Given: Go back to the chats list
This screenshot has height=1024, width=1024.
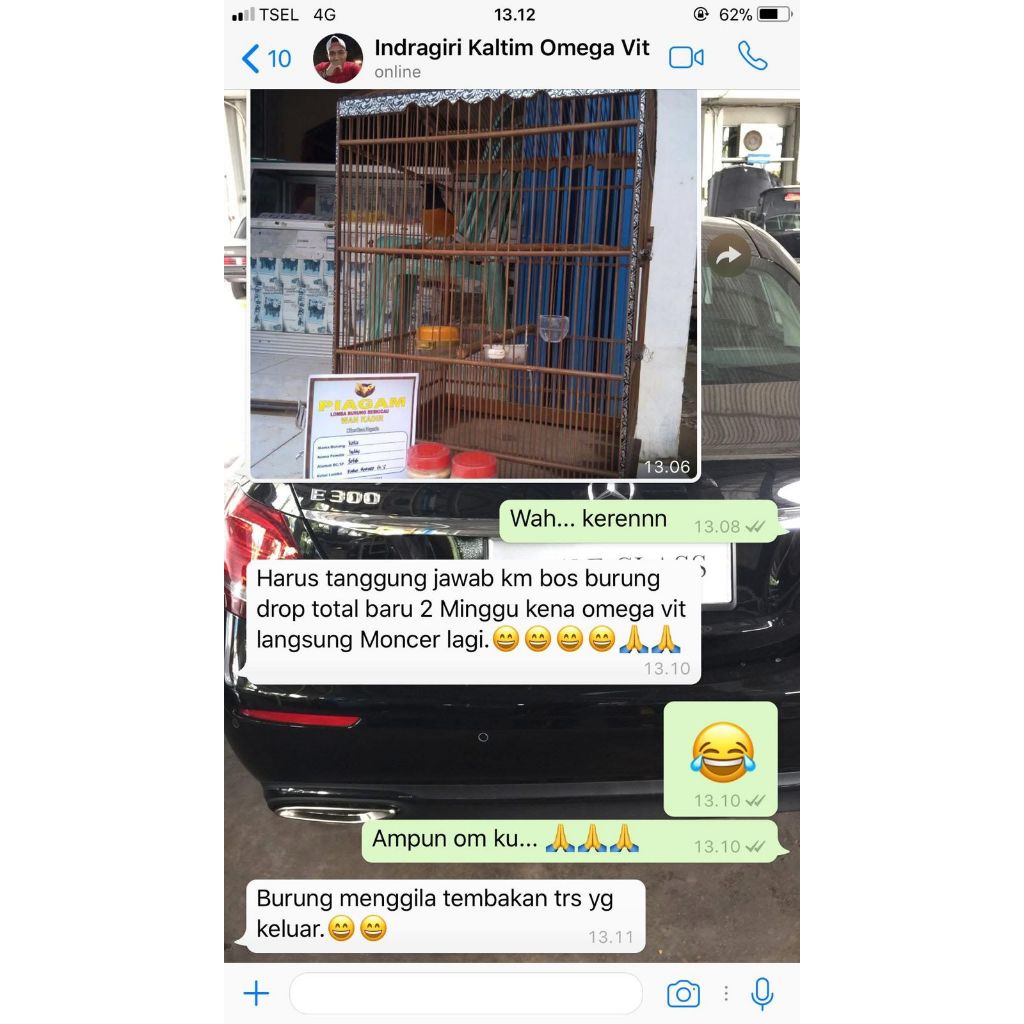Looking at the screenshot, I should click(265, 58).
